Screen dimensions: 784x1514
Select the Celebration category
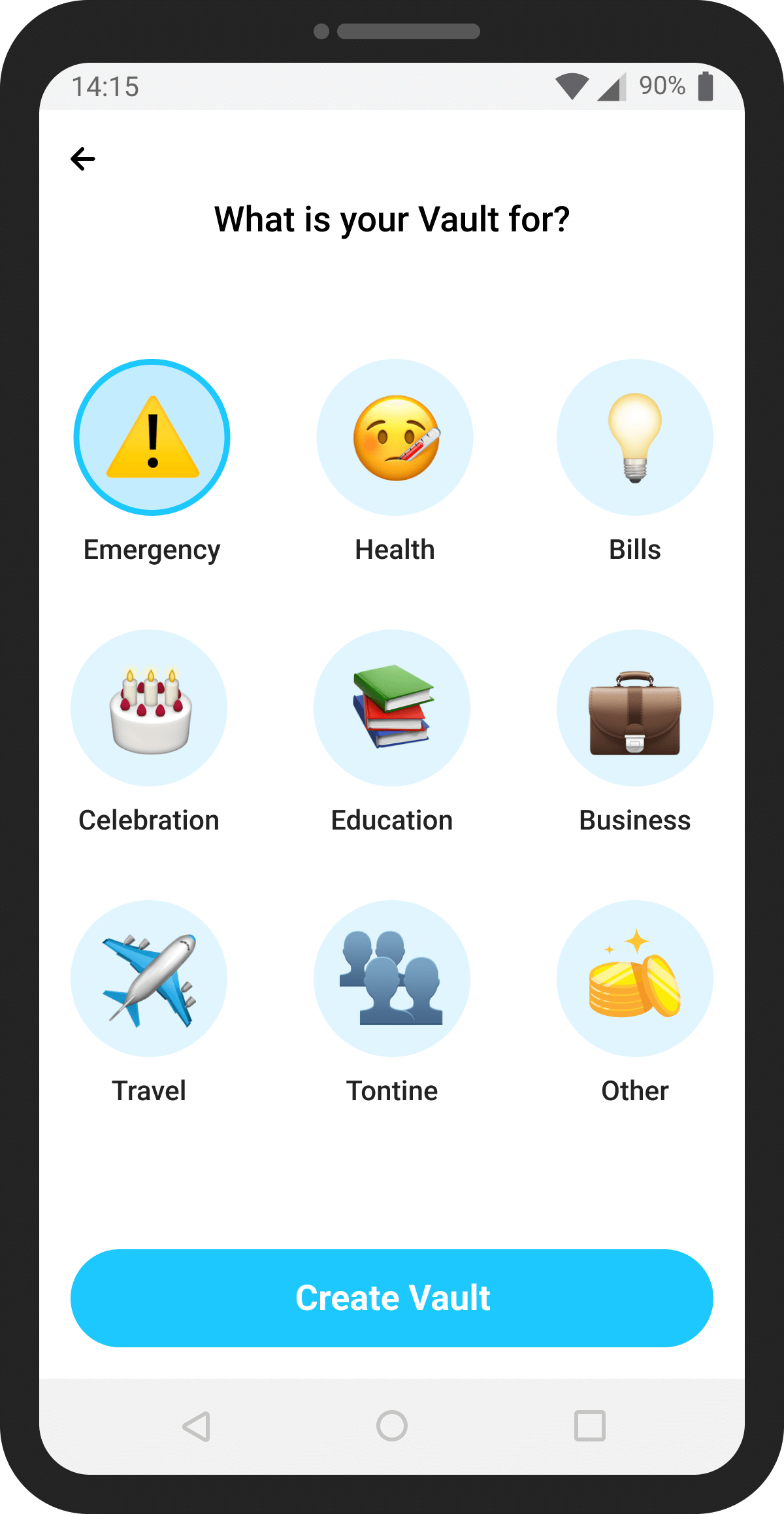(x=149, y=708)
